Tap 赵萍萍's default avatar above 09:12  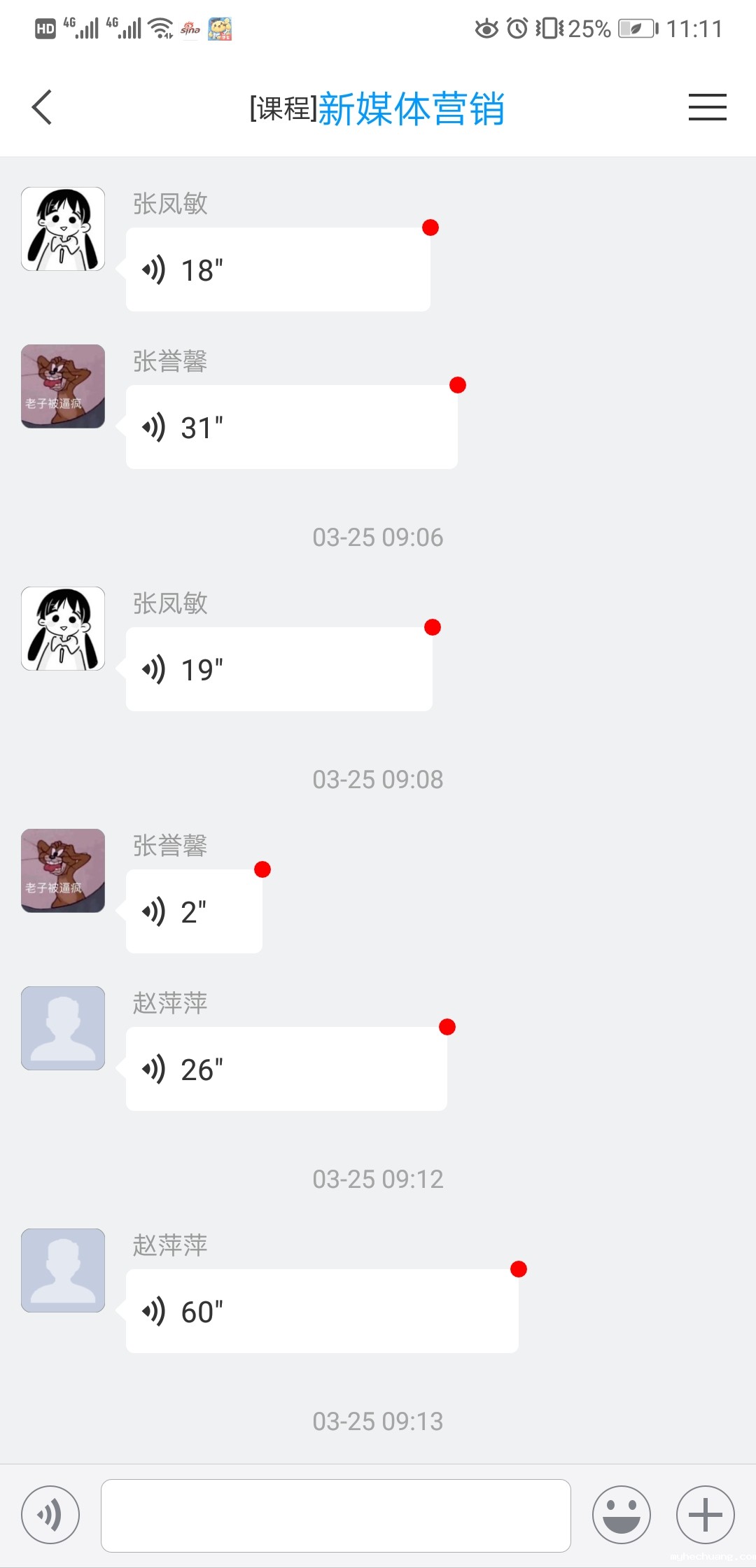[63, 1028]
